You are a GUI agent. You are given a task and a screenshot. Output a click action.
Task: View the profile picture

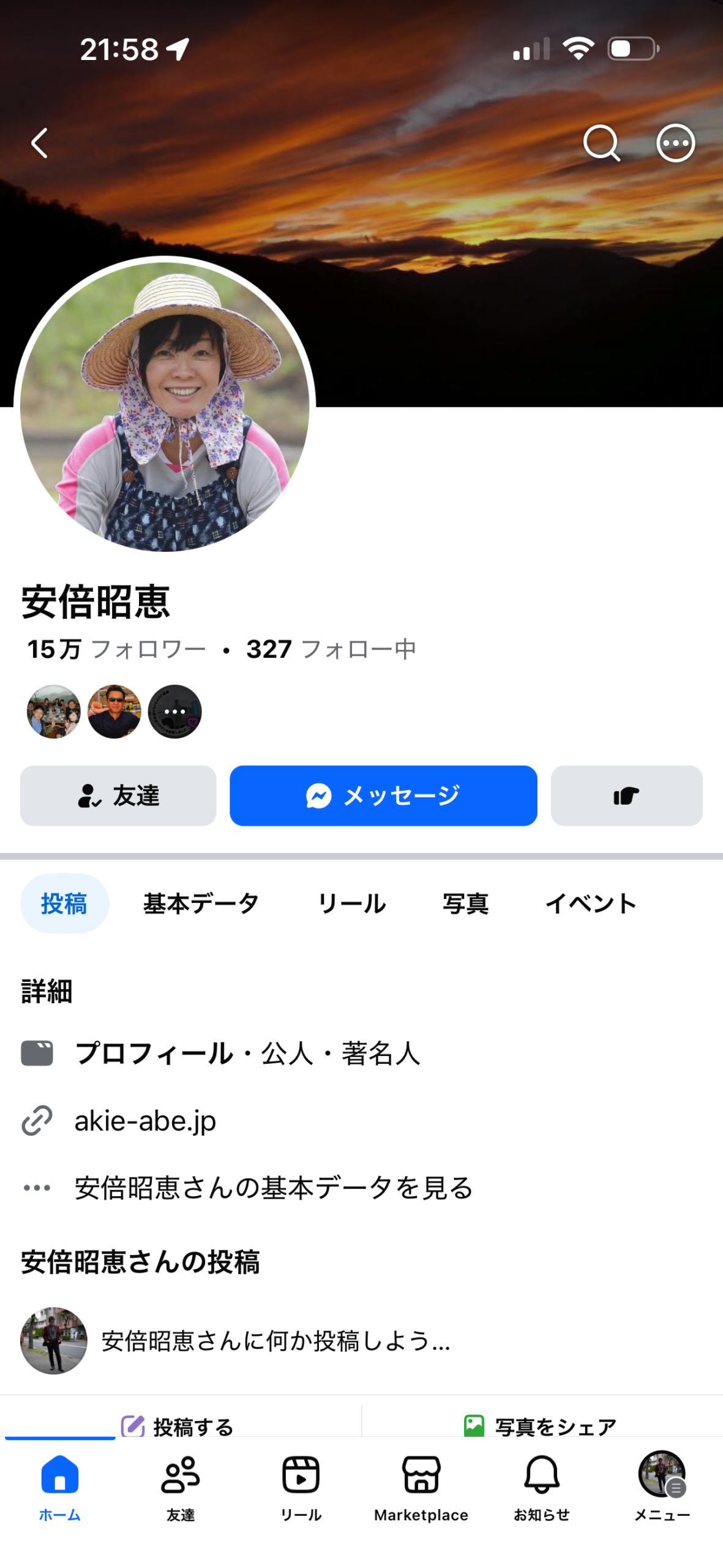(x=165, y=407)
